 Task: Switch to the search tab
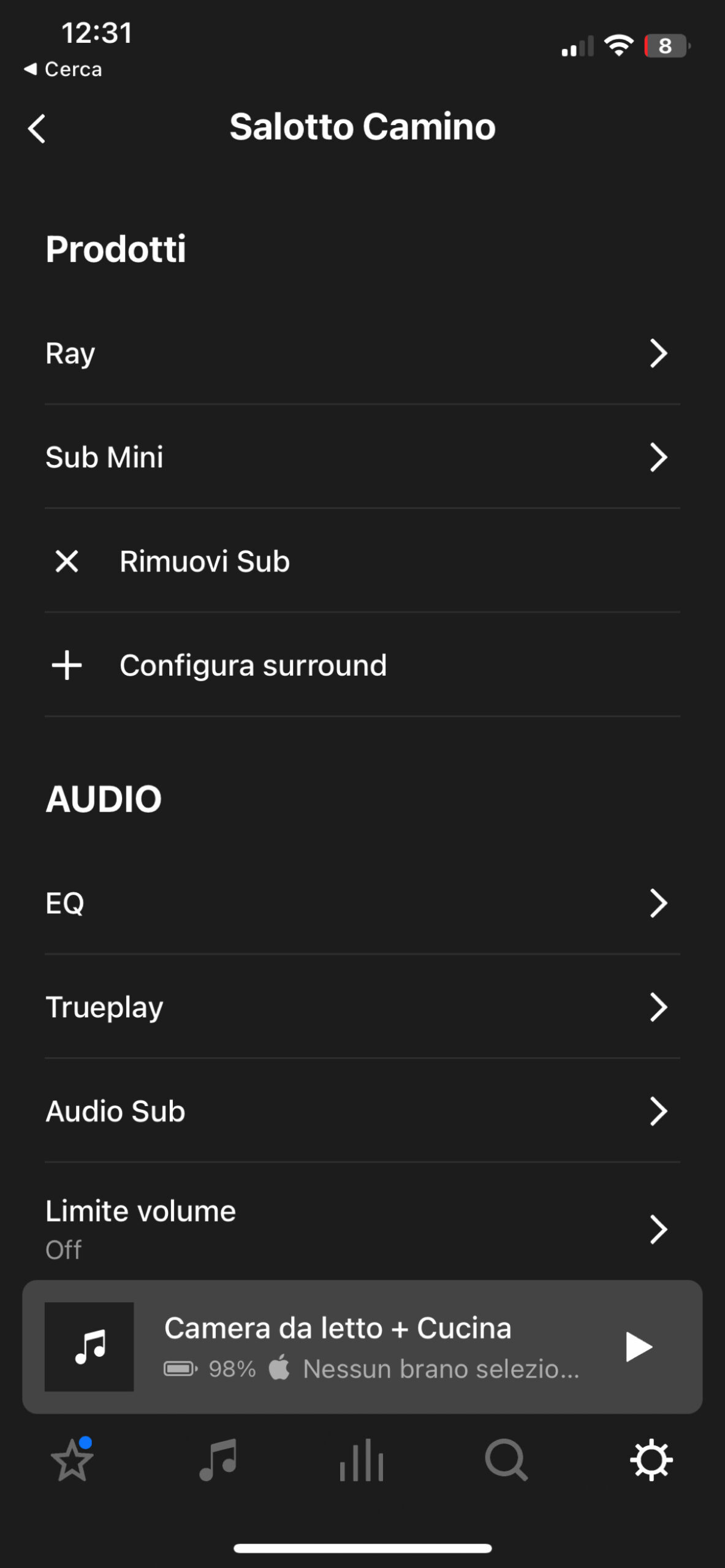tap(506, 1461)
